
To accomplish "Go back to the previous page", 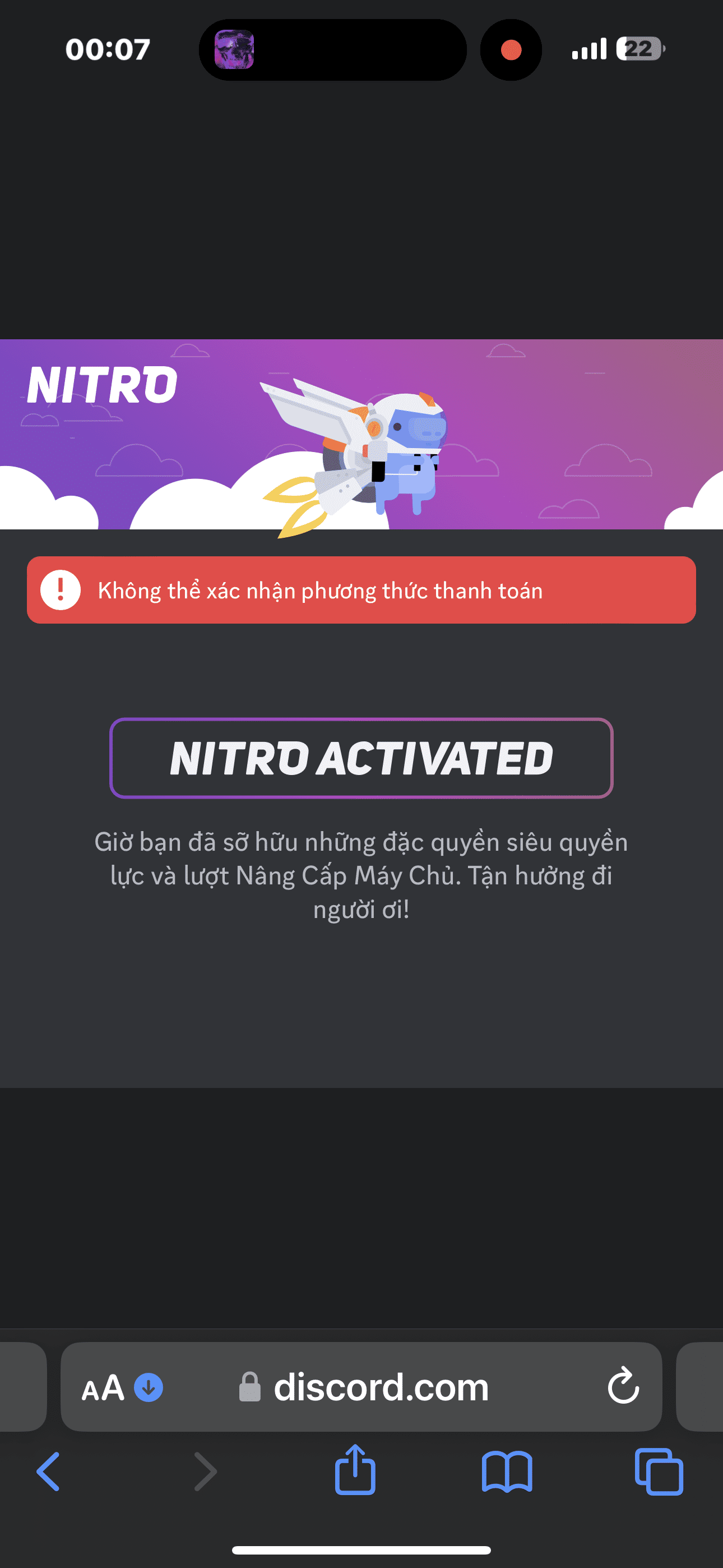I will [x=49, y=1471].
